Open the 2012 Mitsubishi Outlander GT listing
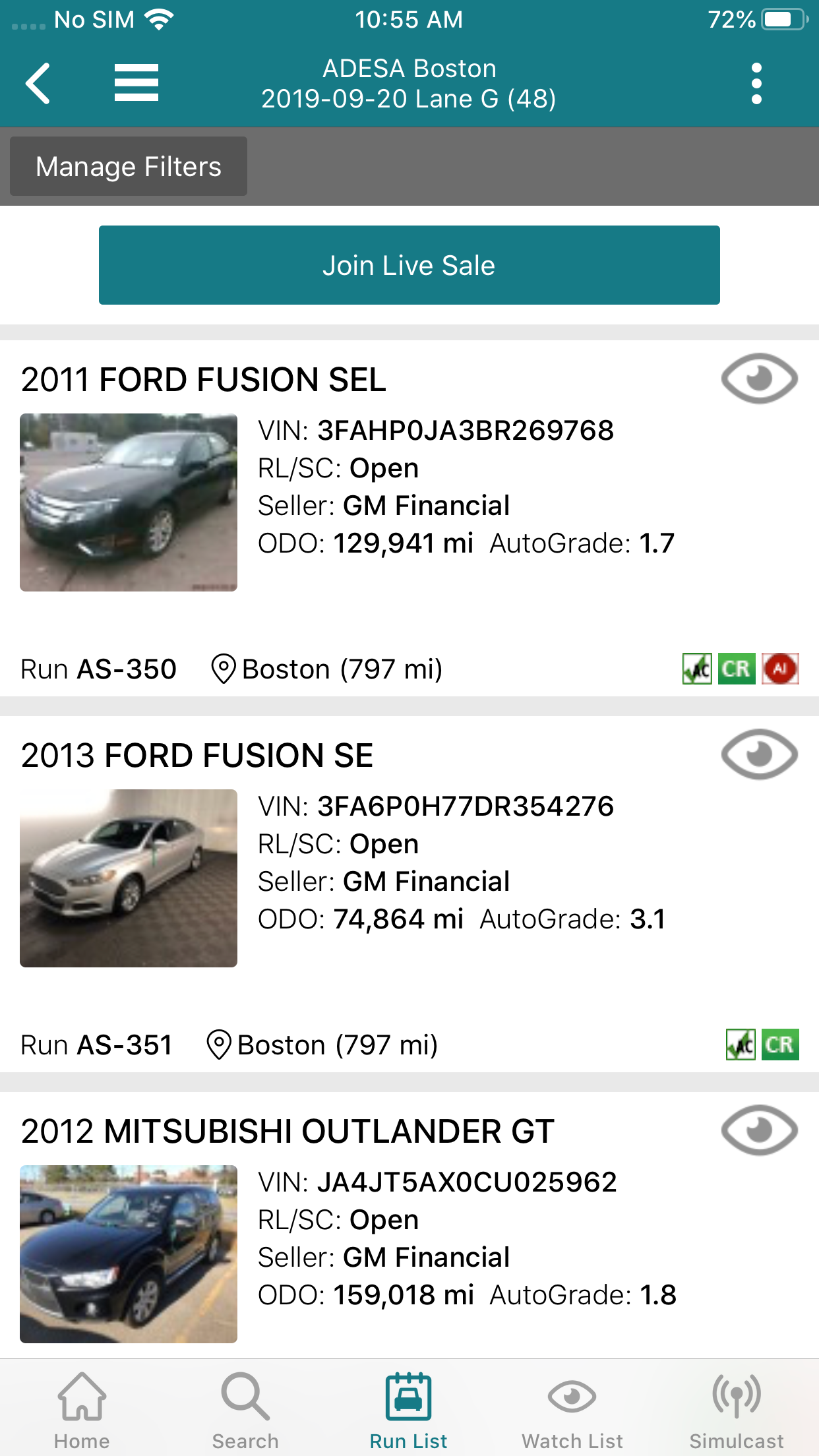 [x=288, y=1132]
